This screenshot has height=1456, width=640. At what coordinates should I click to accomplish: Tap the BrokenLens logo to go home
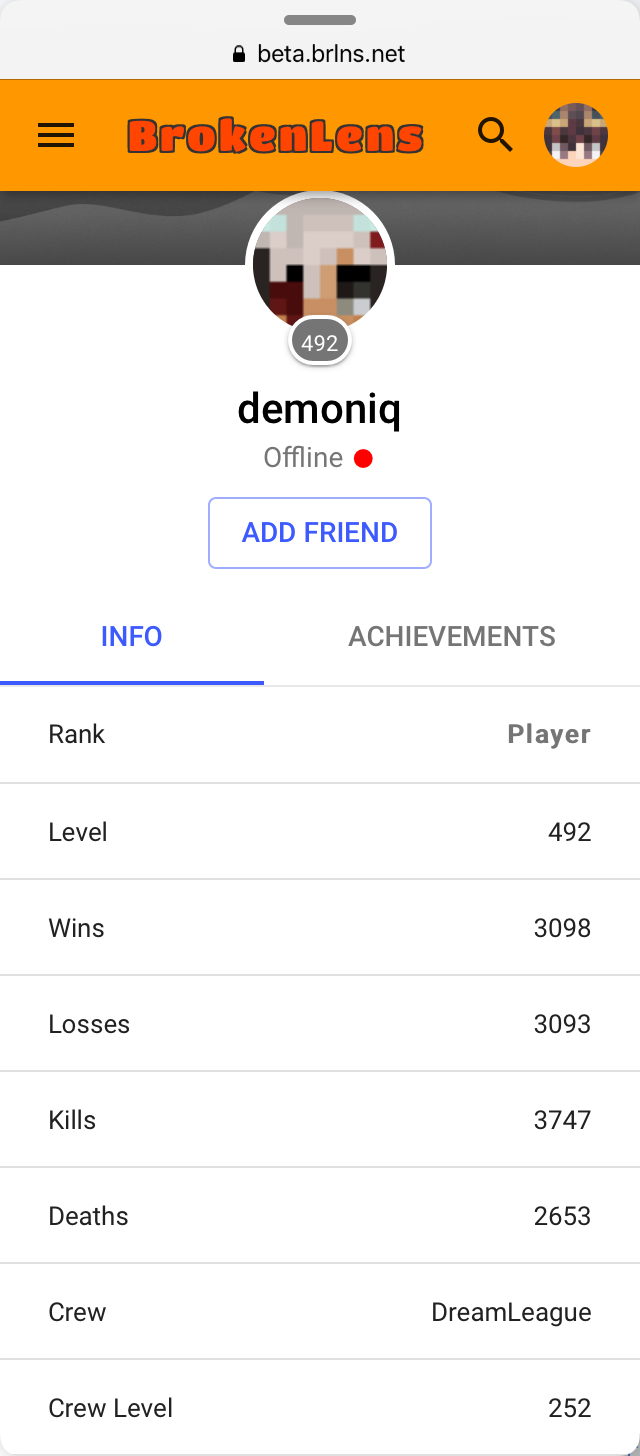click(x=275, y=136)
